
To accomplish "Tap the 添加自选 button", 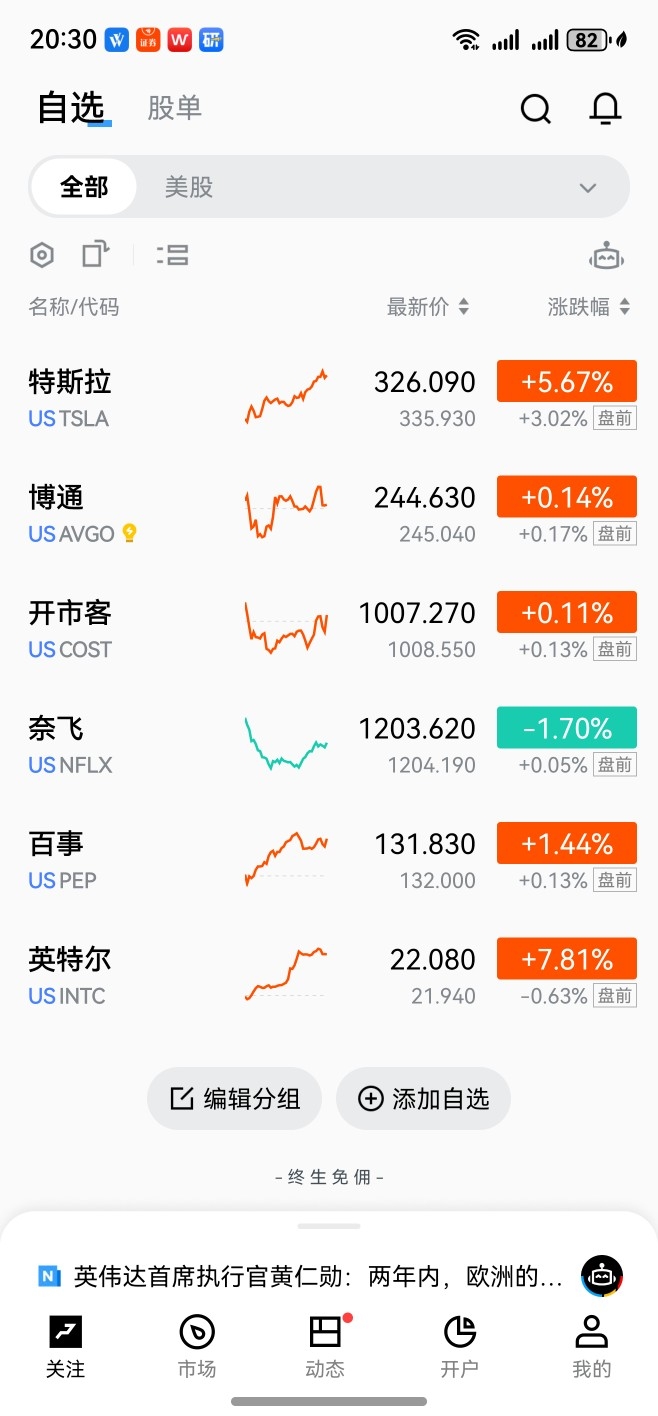I will click(x=423, y=1099).
